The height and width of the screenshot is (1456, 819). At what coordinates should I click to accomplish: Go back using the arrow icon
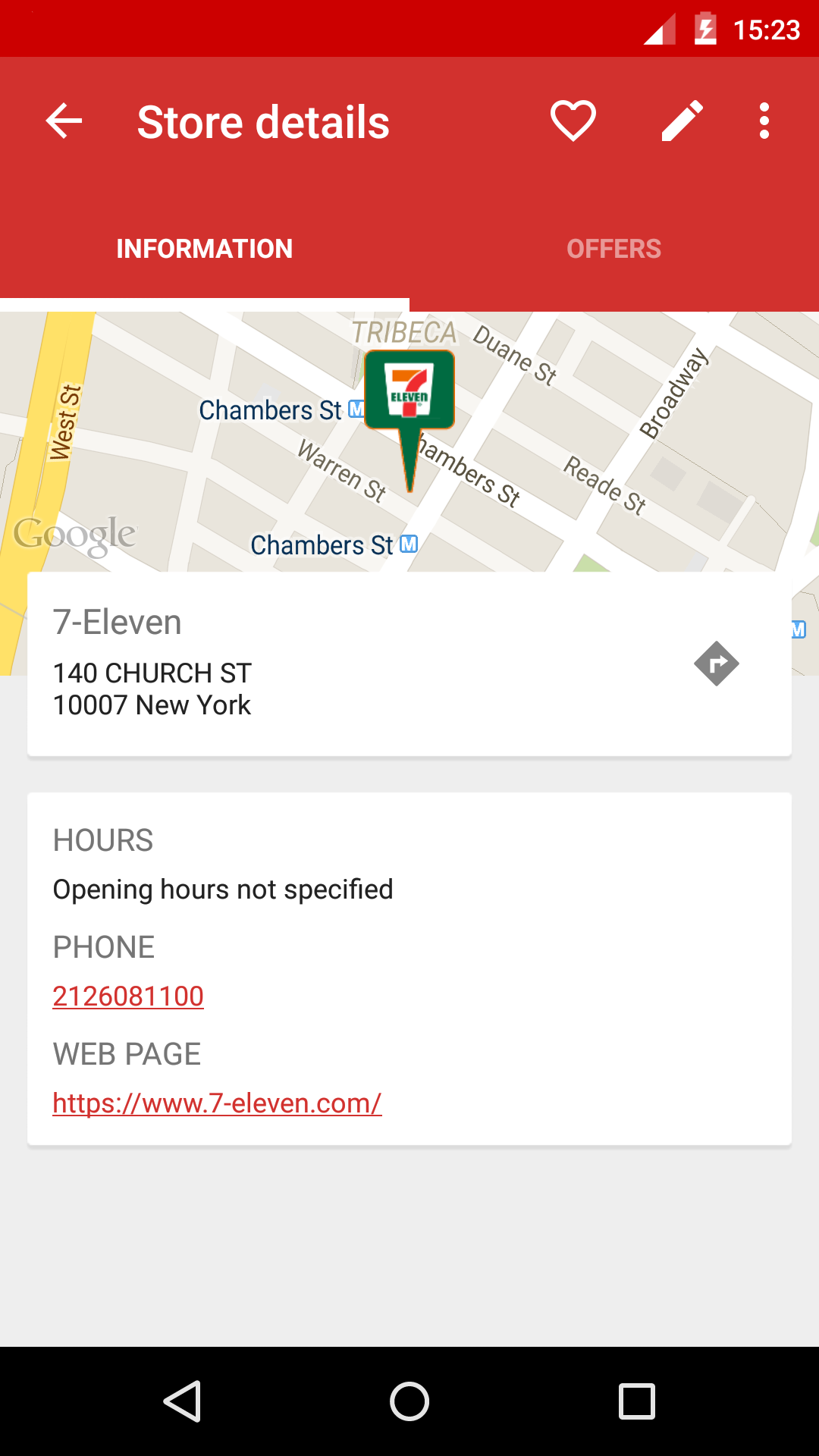coord(64,121)
